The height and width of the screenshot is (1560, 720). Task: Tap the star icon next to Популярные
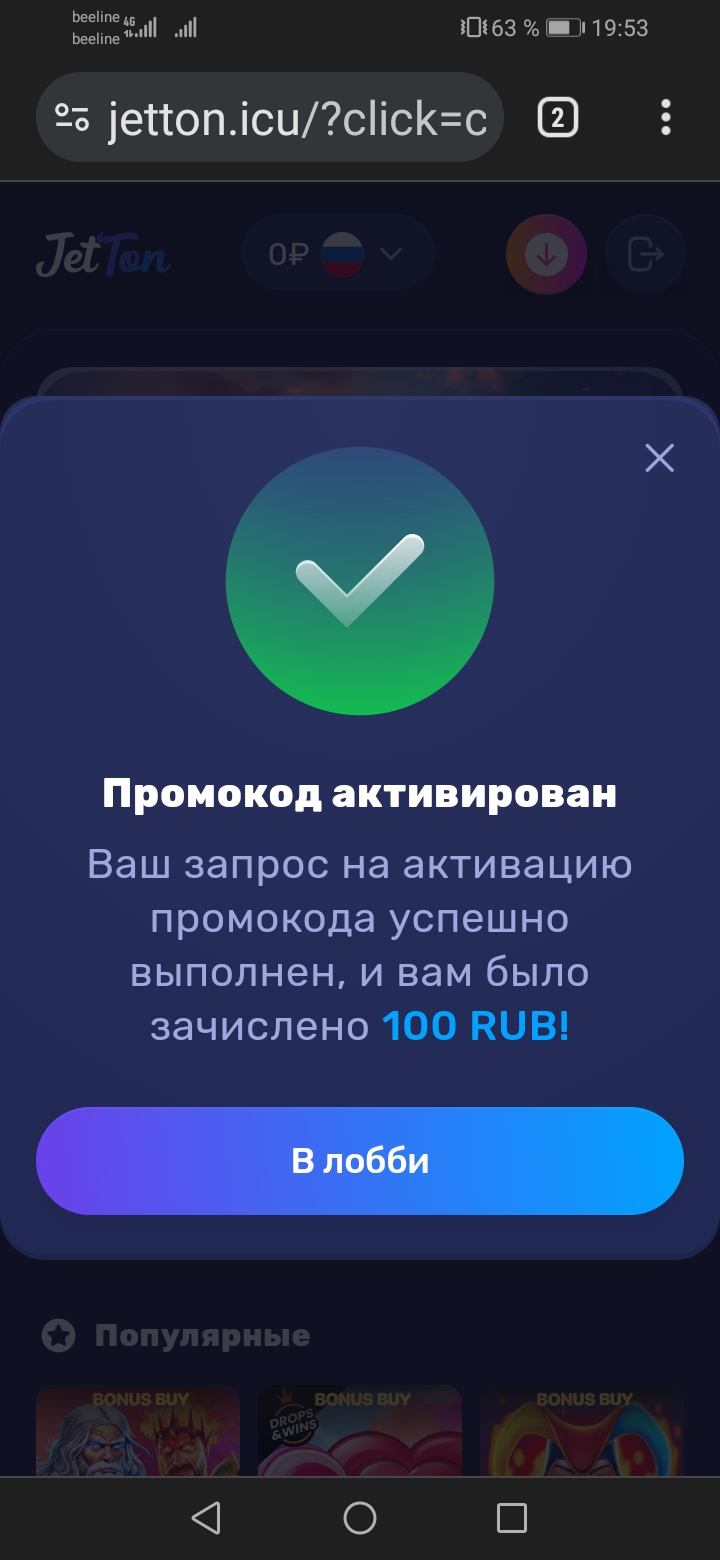(x=57, y=1335)
